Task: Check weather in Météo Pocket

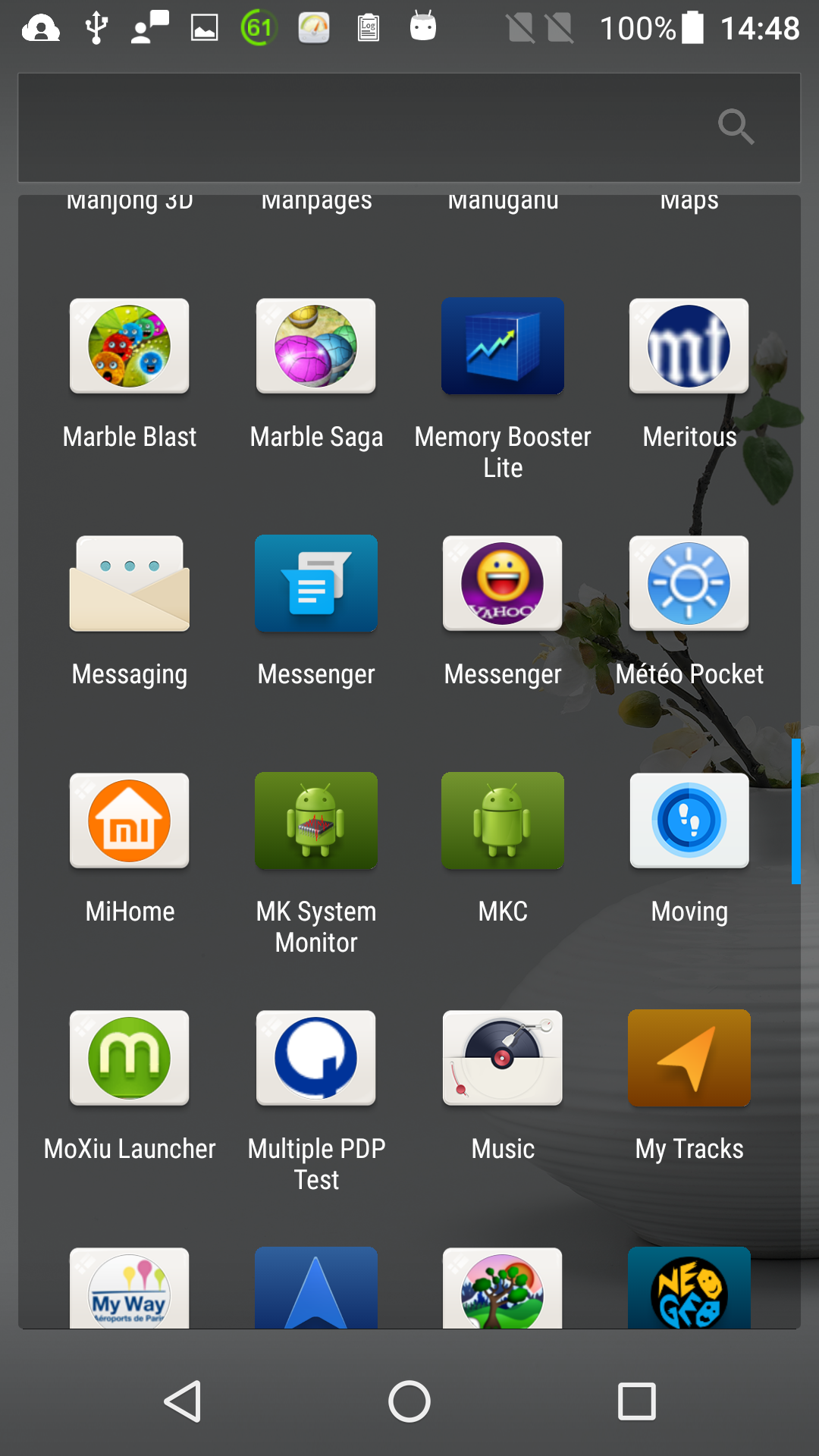Action: 689,584
